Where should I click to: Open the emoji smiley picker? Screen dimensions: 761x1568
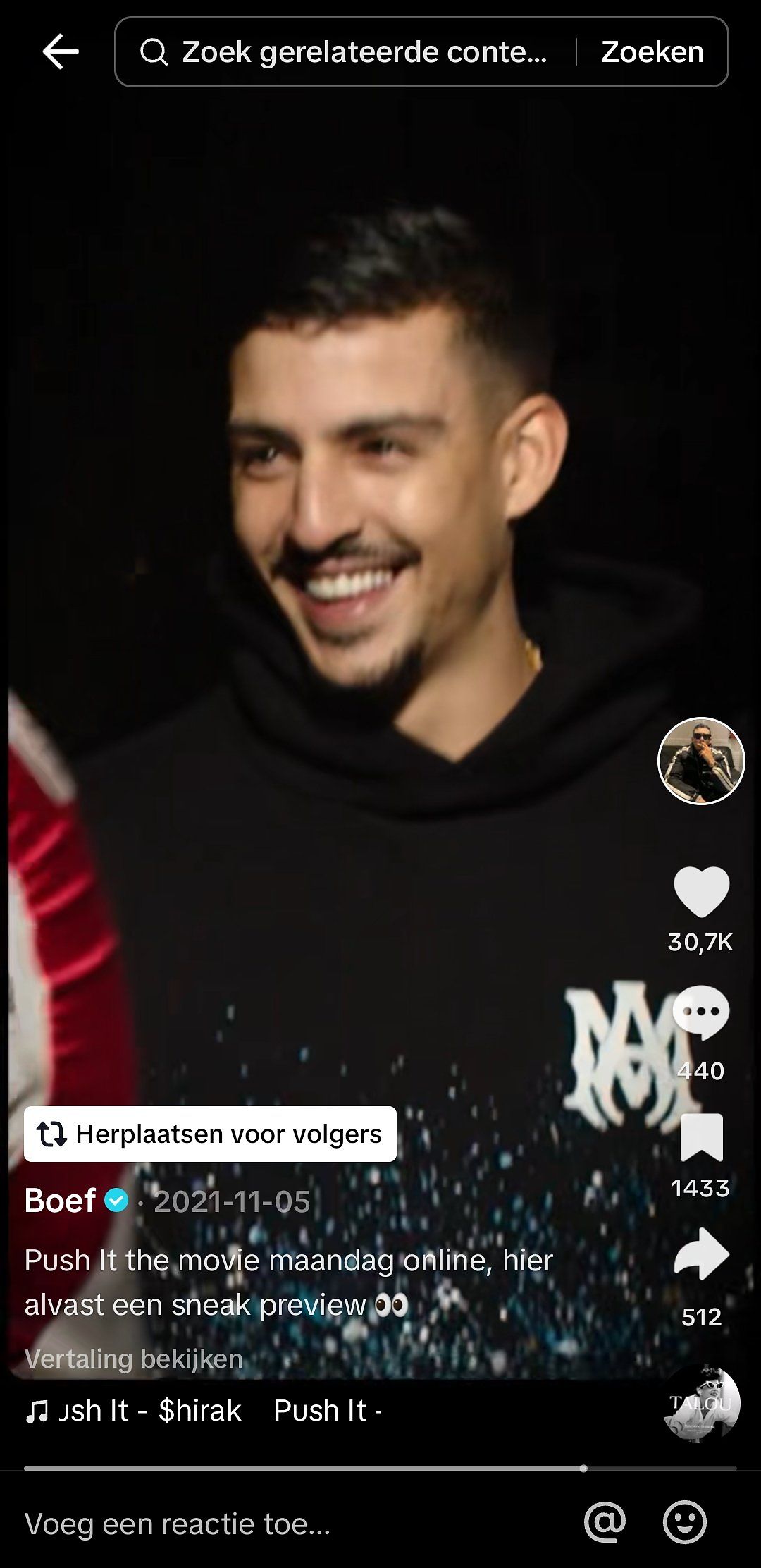[684, 1522]
